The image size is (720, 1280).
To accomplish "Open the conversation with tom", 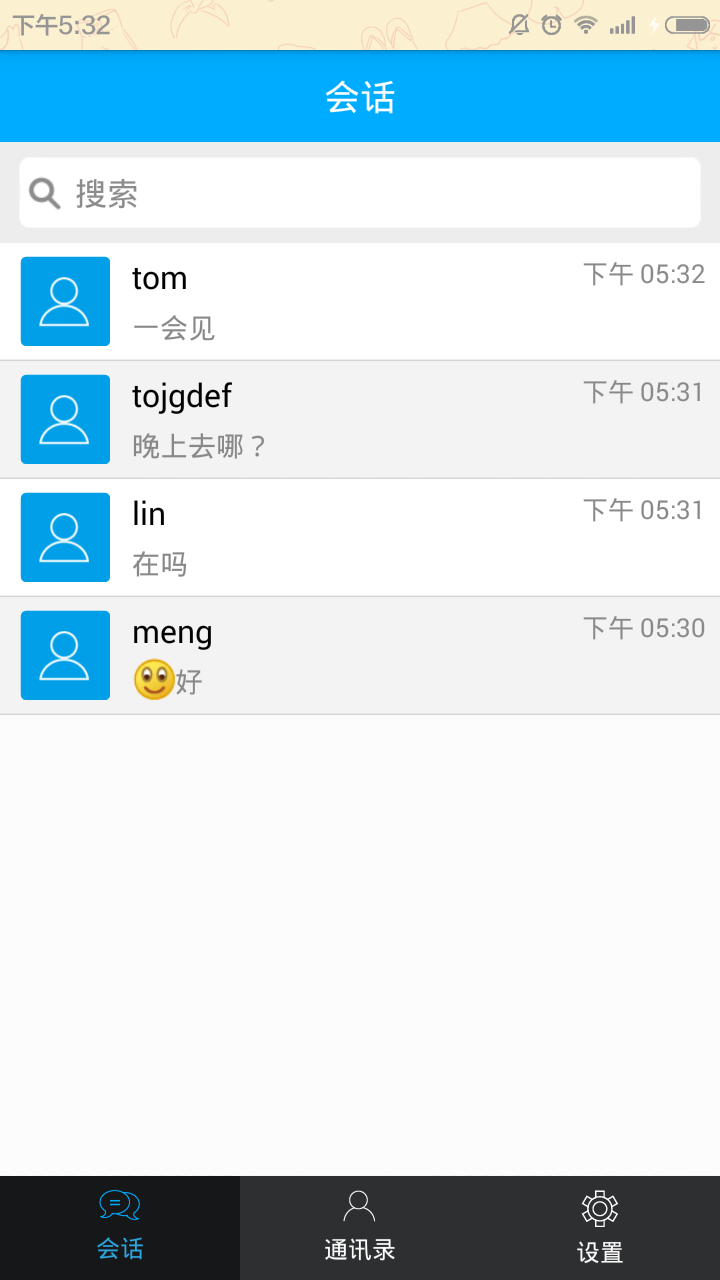I will [360, 301].
